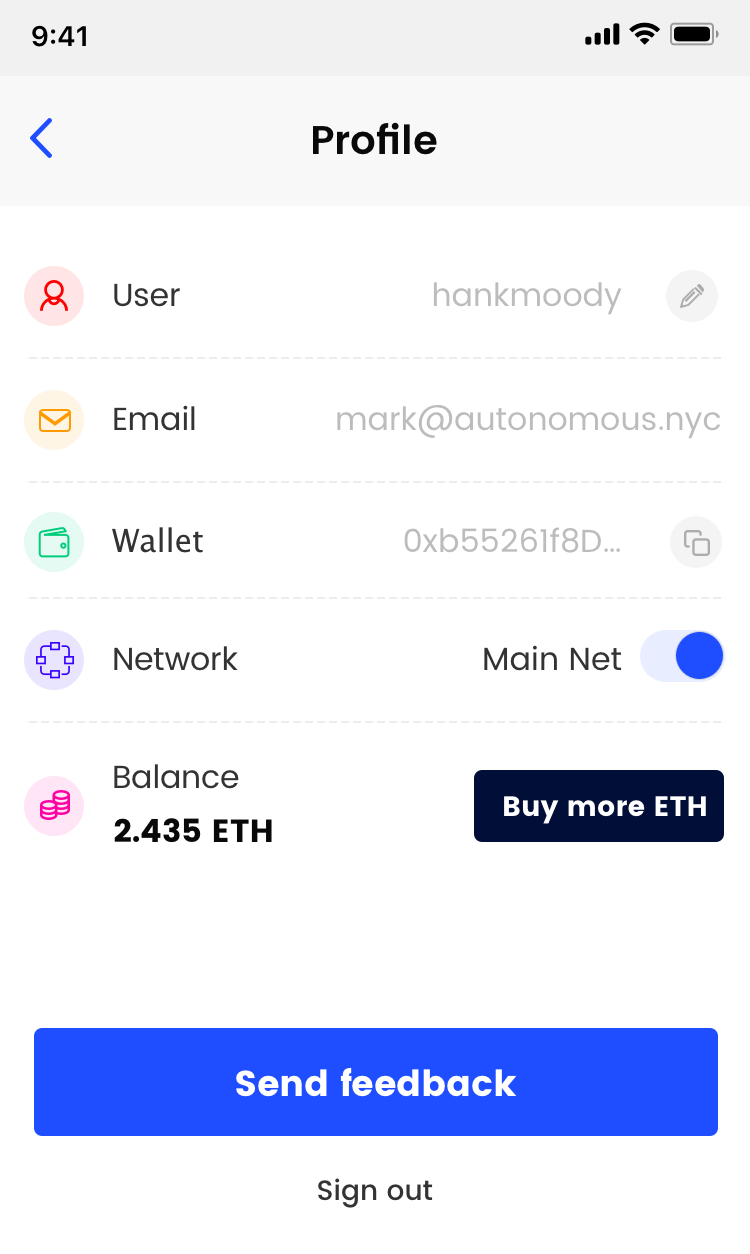Go back from the Profile screen
750x1254 pixels.
[x=42, y=139]
